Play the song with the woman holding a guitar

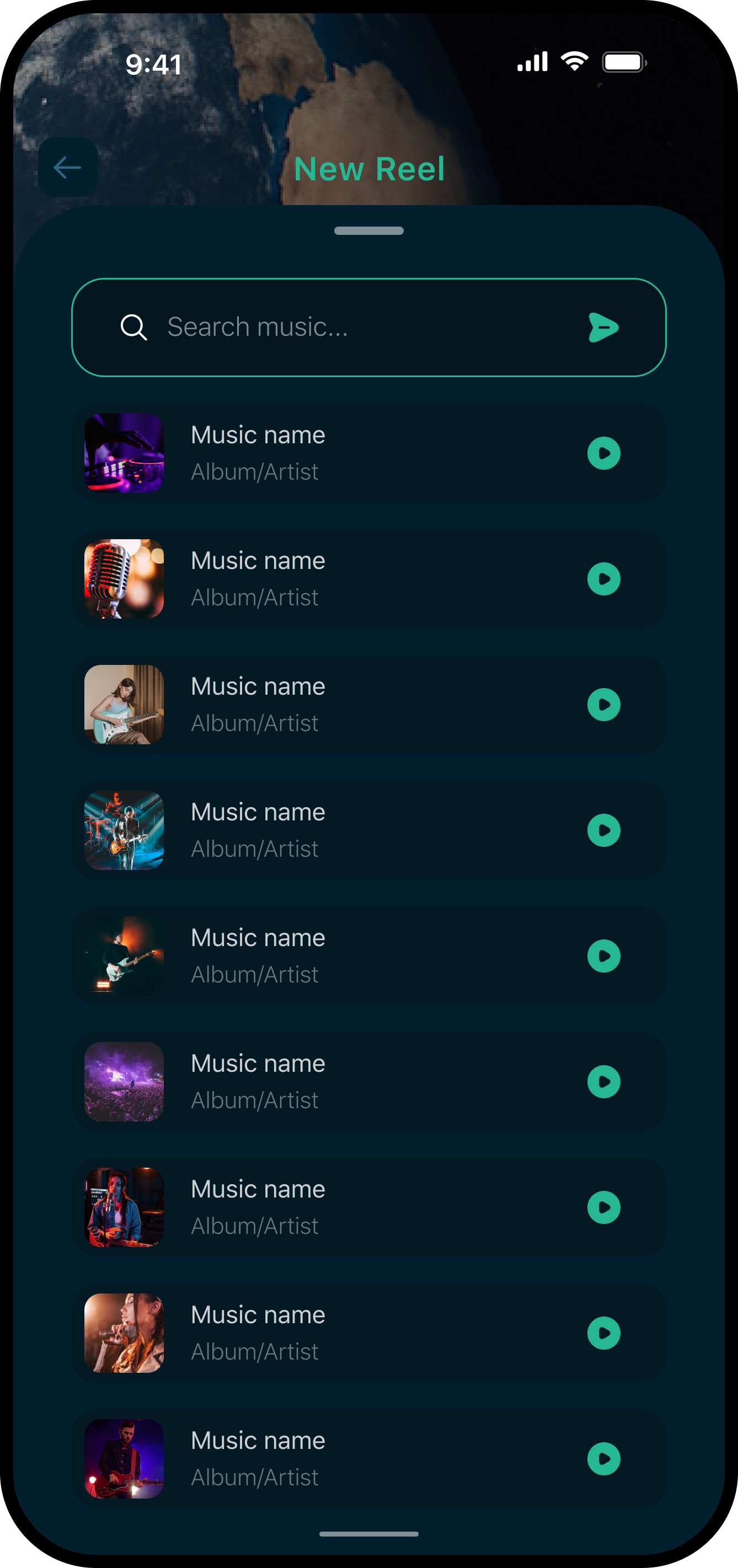tap(603, 705)
